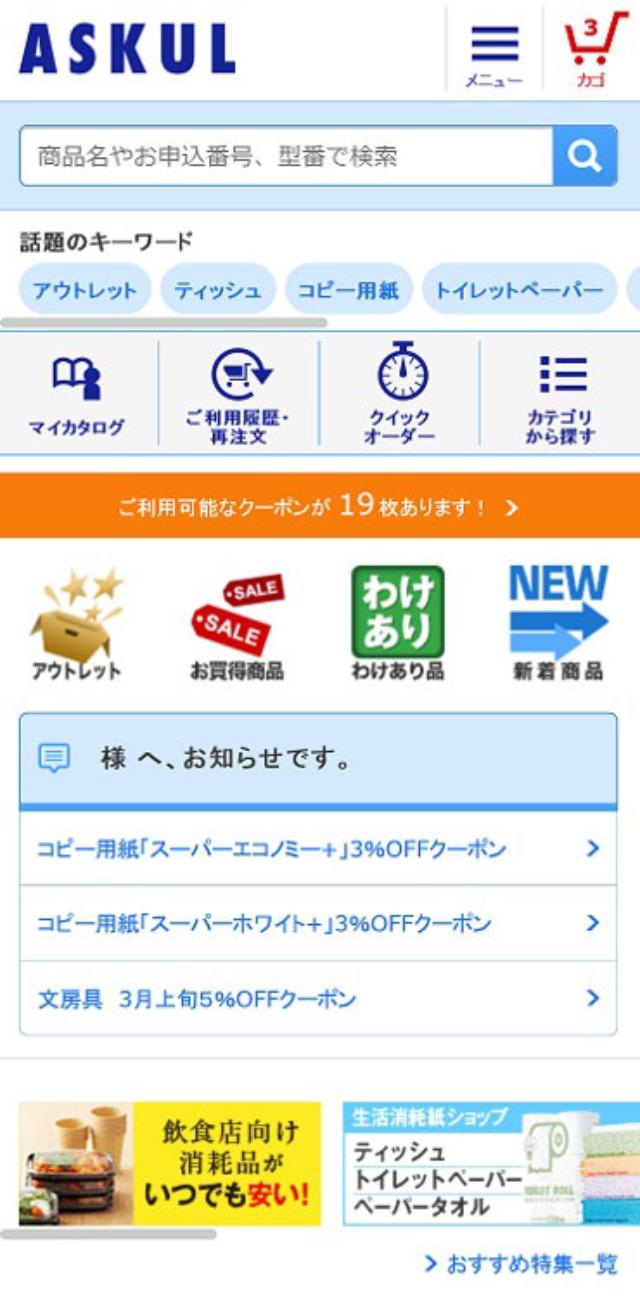
Task: Open マイカタログ
Action: pos(77,395)
